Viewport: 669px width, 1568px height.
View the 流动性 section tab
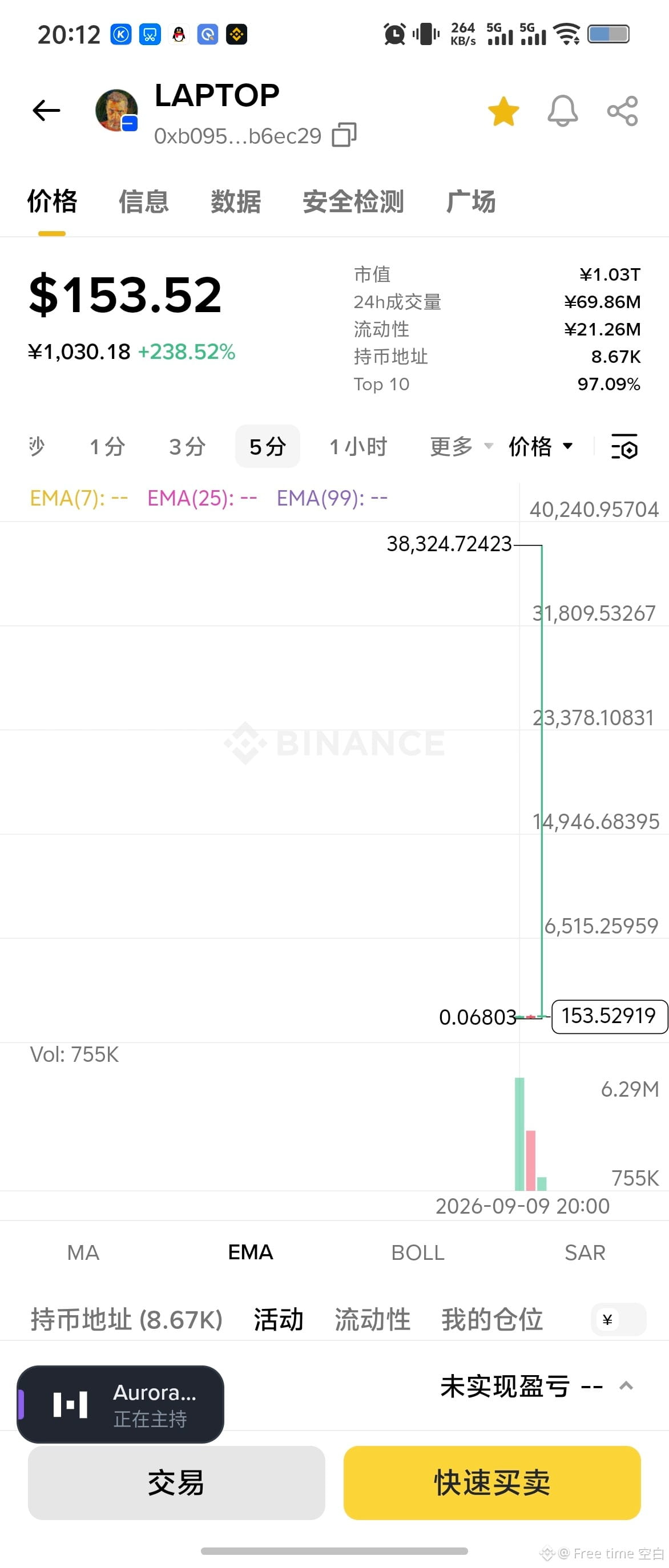click(372, 1320)
